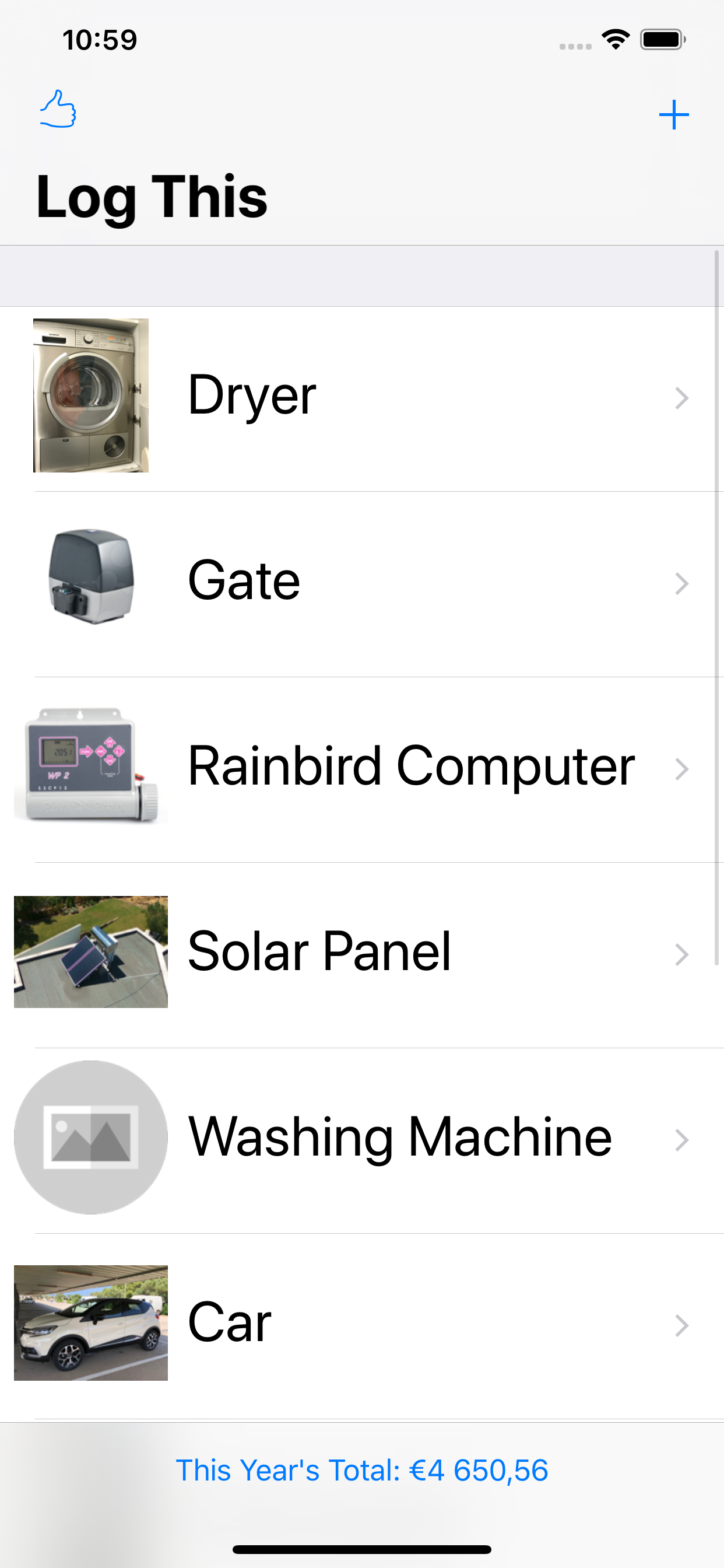
Task: Tap the thumbs-up icon in the navigation bar
Action: click(x=58, y=109)
